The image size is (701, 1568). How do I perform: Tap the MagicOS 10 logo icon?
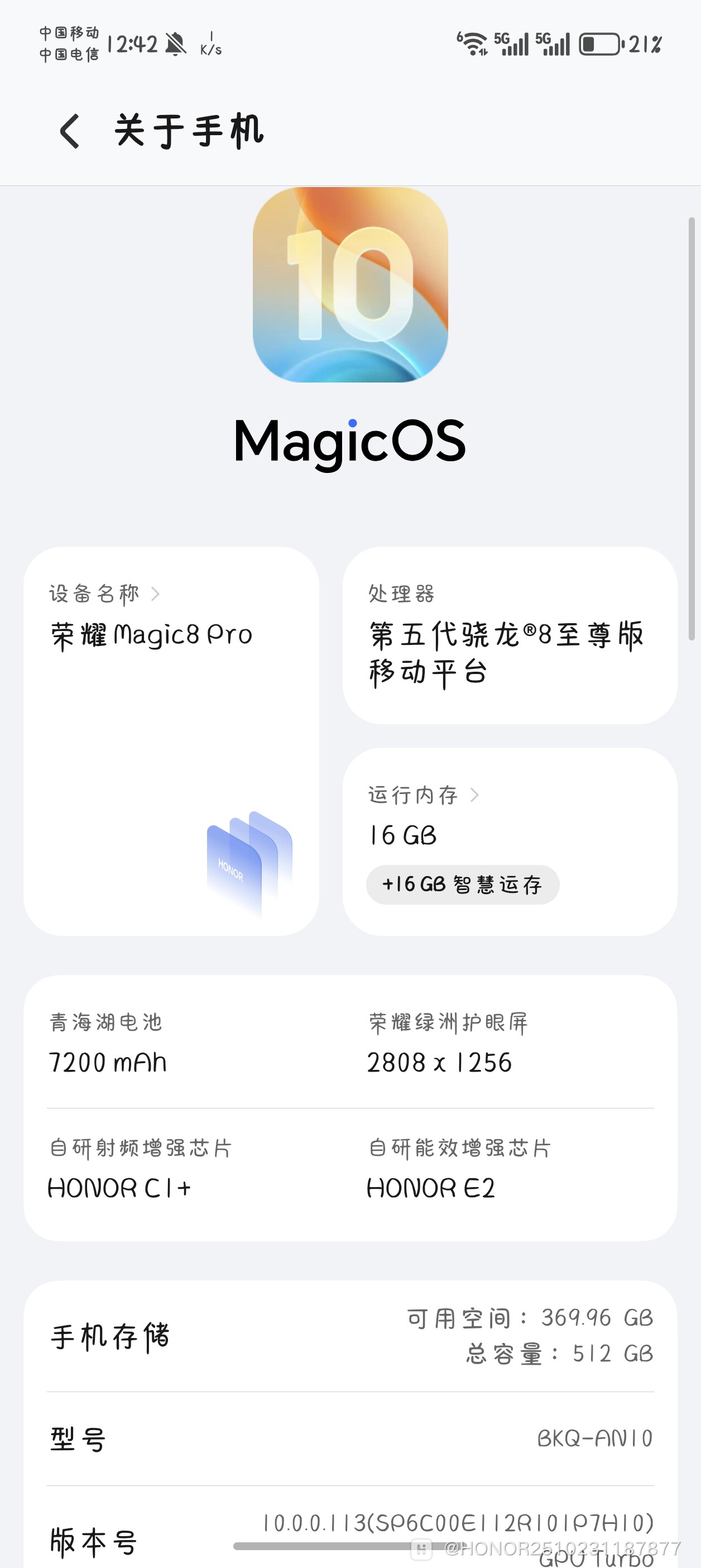point(350,286)
